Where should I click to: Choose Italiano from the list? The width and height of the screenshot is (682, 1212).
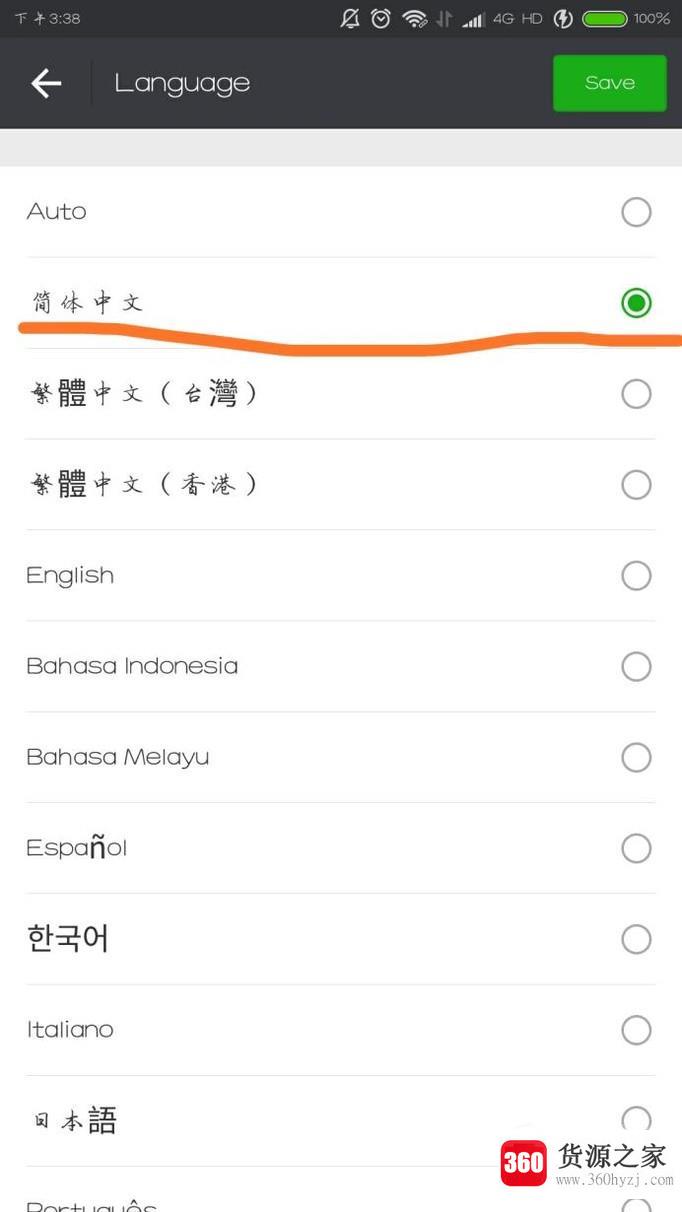tap(341, 1030)
